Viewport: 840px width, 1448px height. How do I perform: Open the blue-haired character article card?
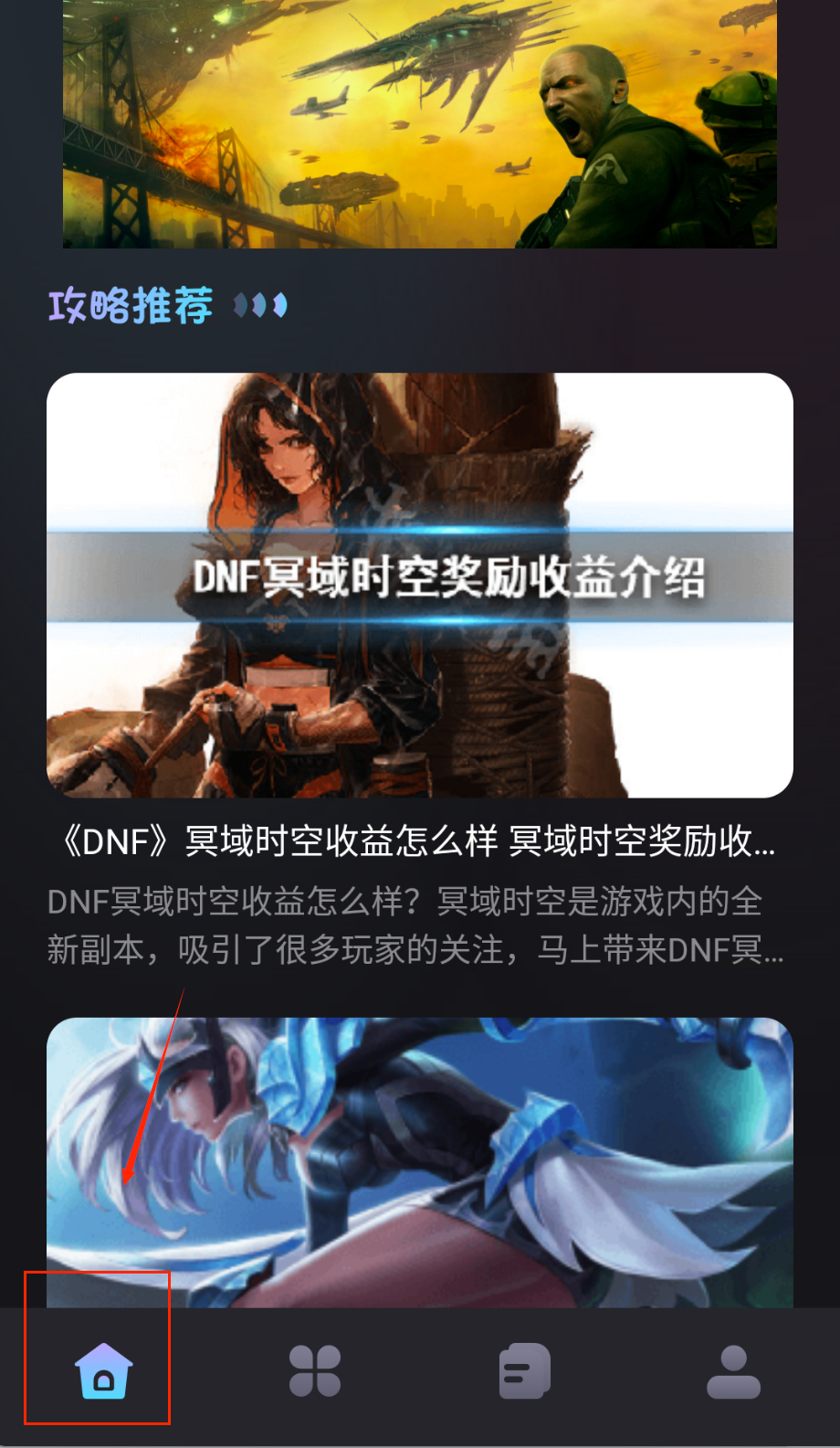[419, 1160]
